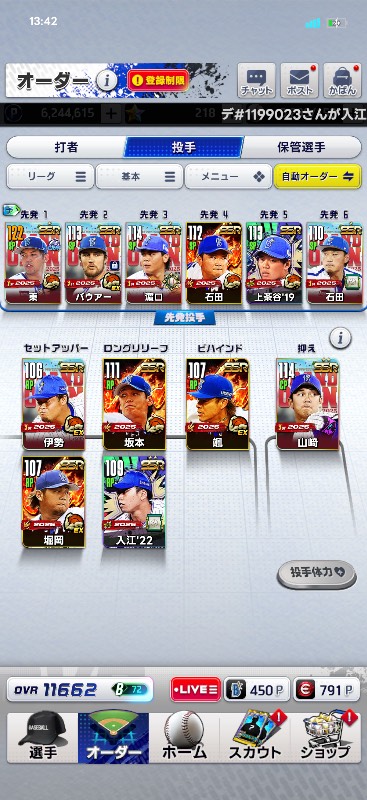
Task: Open the ポスト mailbox
Action: [299, 80]
